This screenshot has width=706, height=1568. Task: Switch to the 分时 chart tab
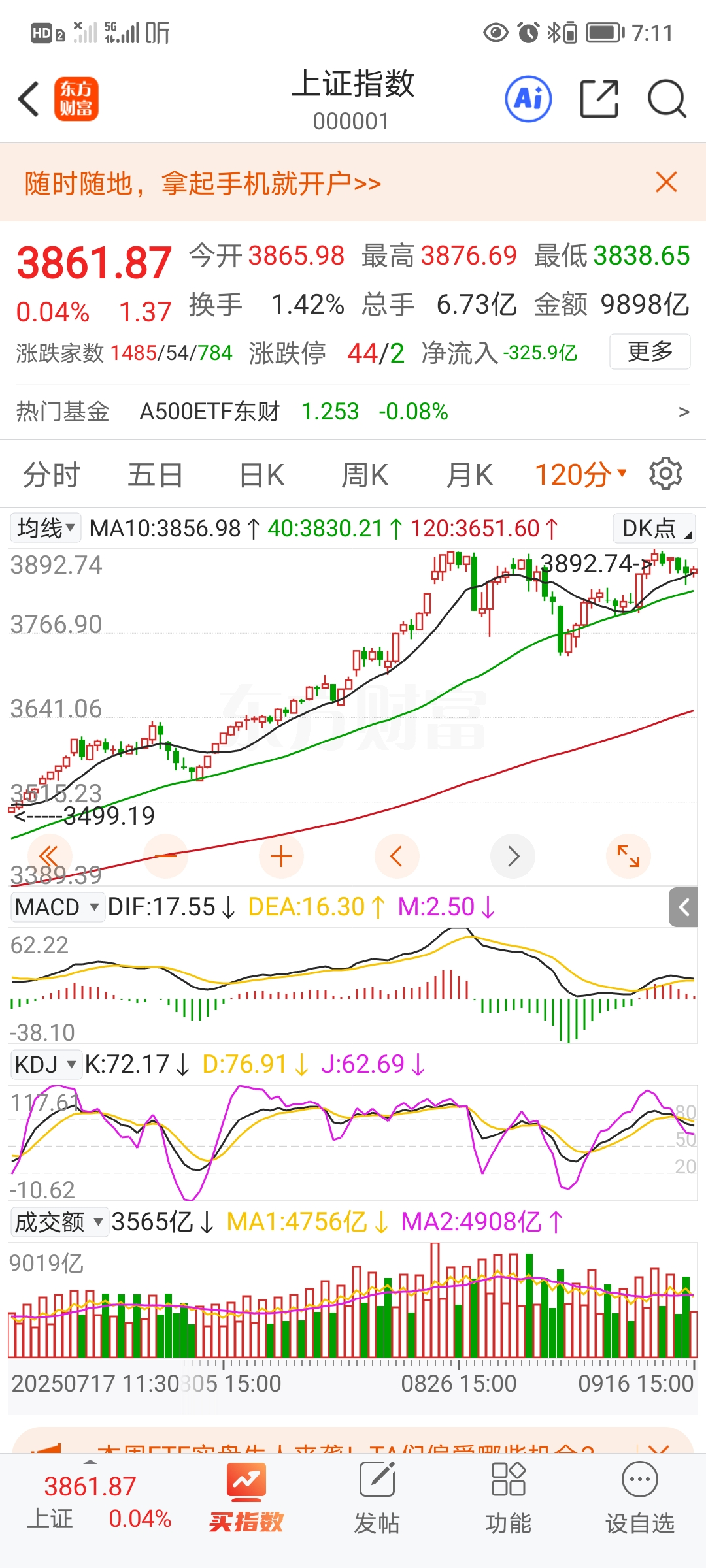[x=51, y=475]
